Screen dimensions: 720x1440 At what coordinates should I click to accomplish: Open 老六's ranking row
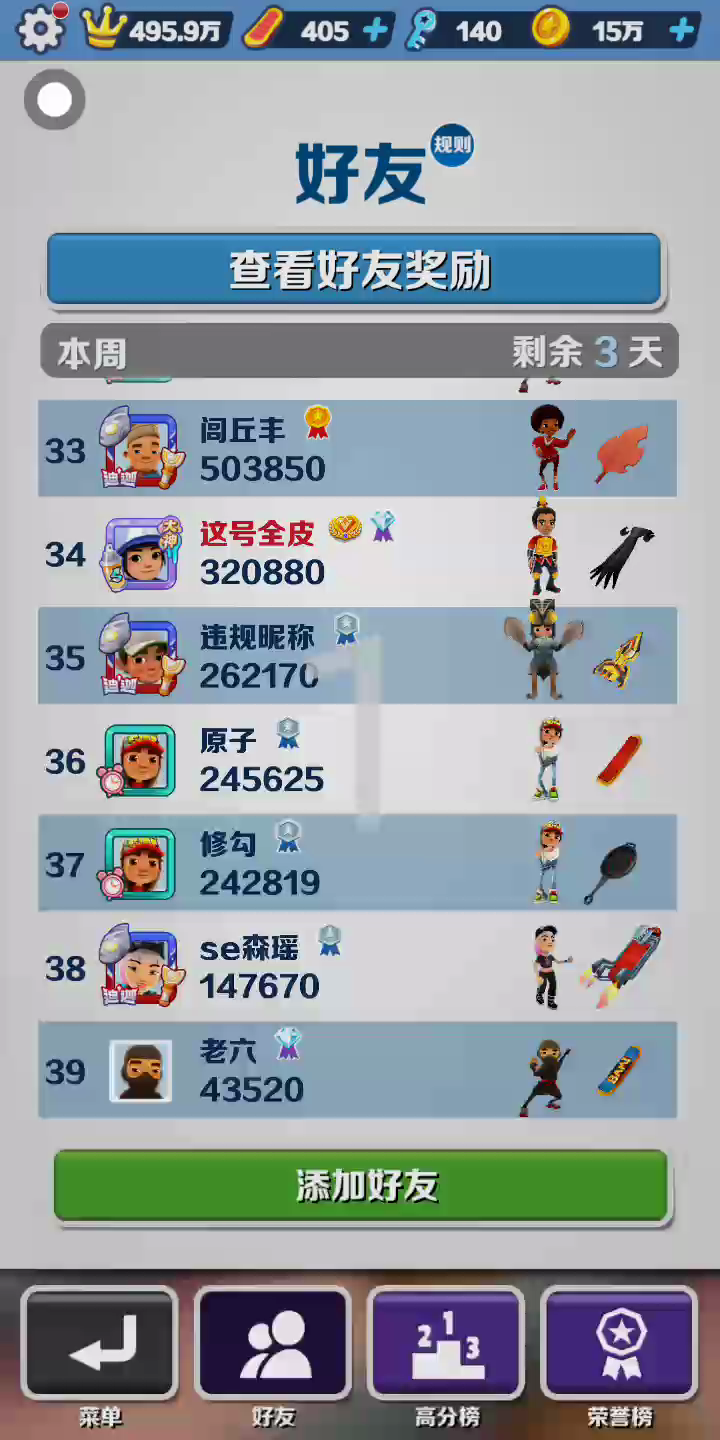click(x=357, y=1070)
